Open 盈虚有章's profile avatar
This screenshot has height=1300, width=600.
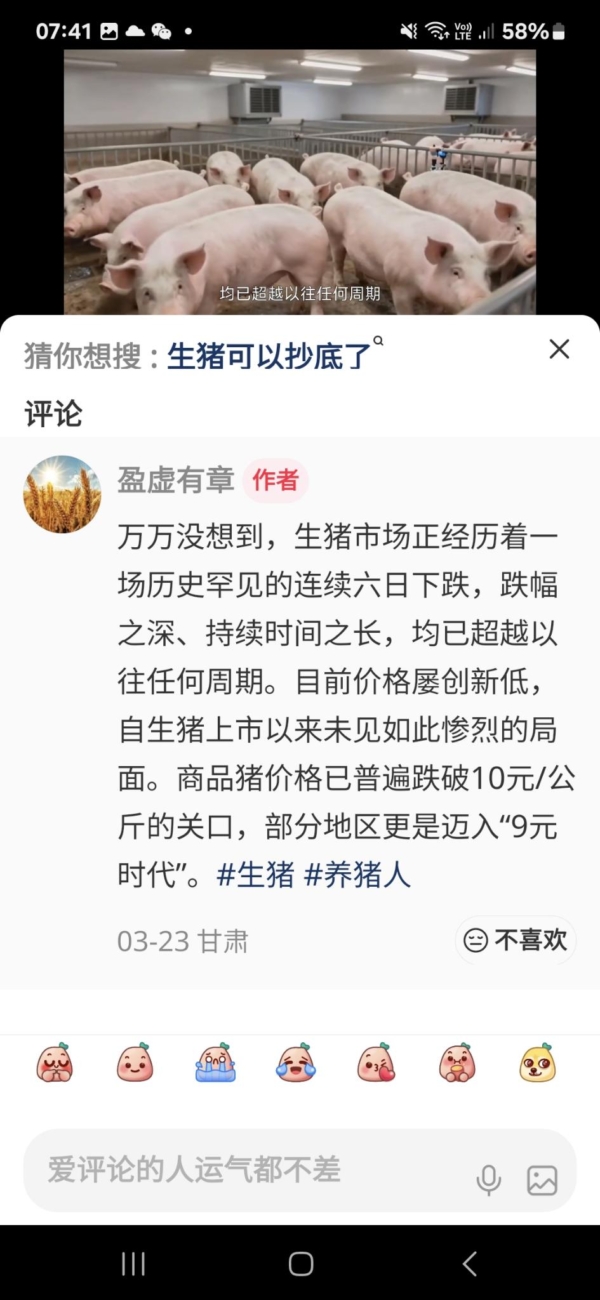coord(62,494)
